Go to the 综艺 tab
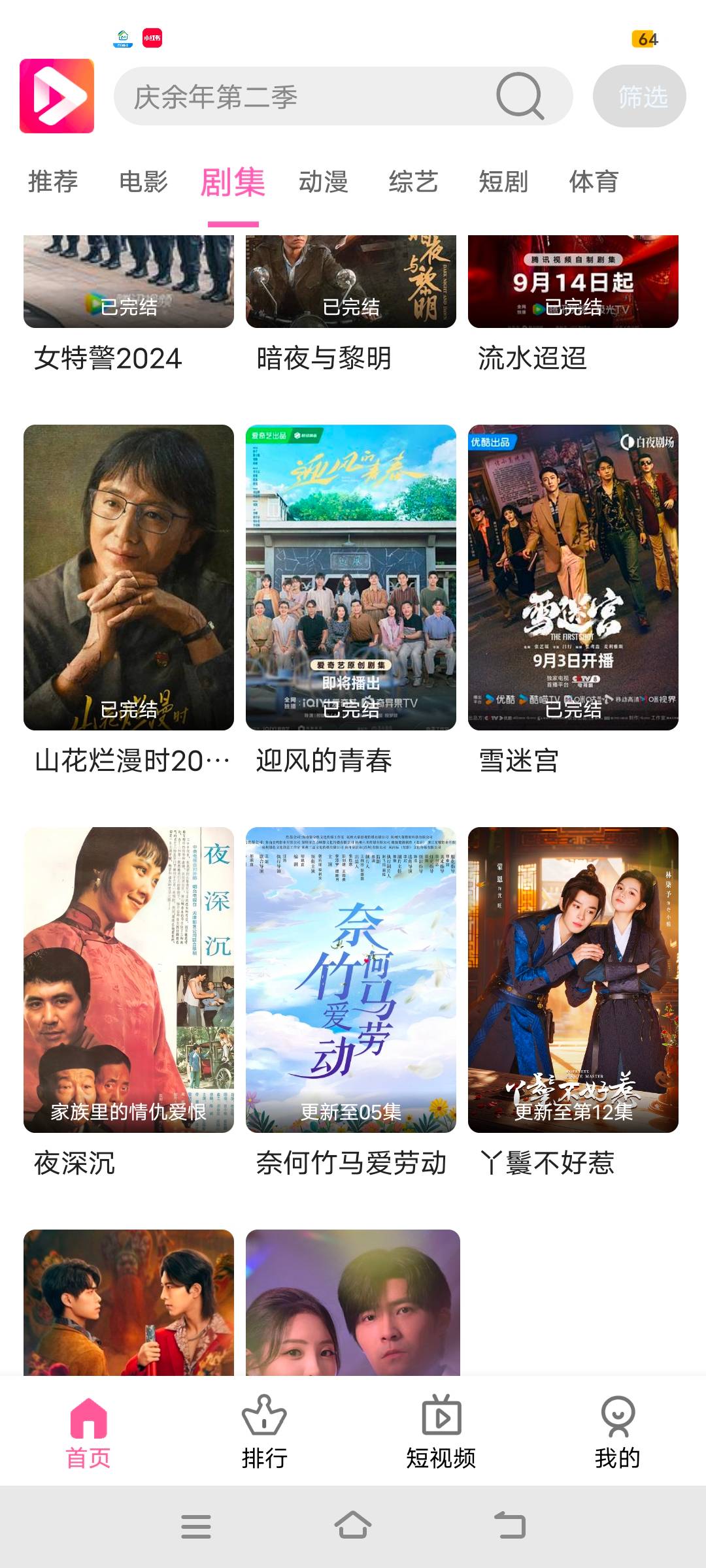 click(413, 182)
